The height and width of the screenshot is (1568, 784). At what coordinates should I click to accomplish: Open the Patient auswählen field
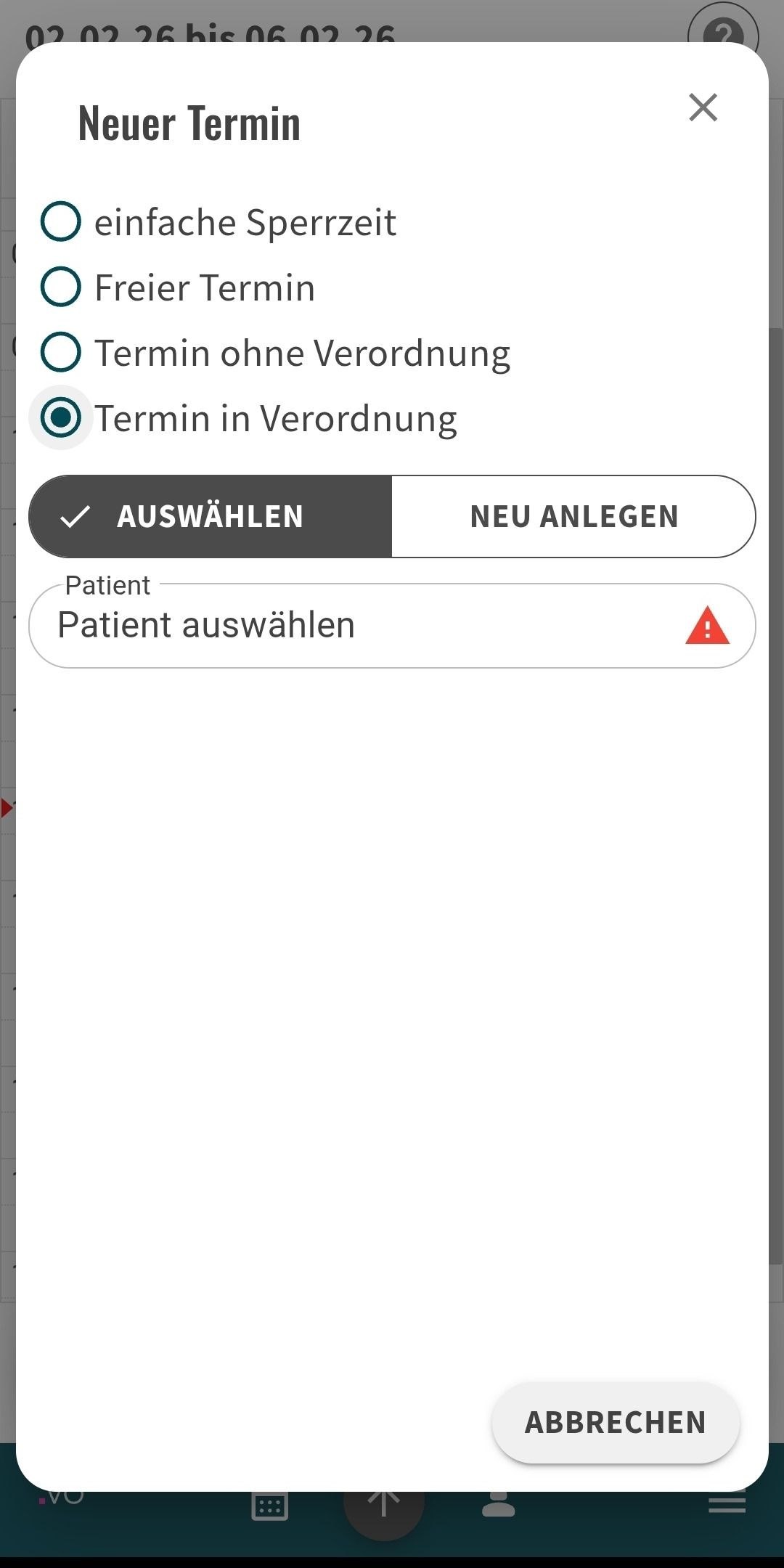[x=363, y=626]
